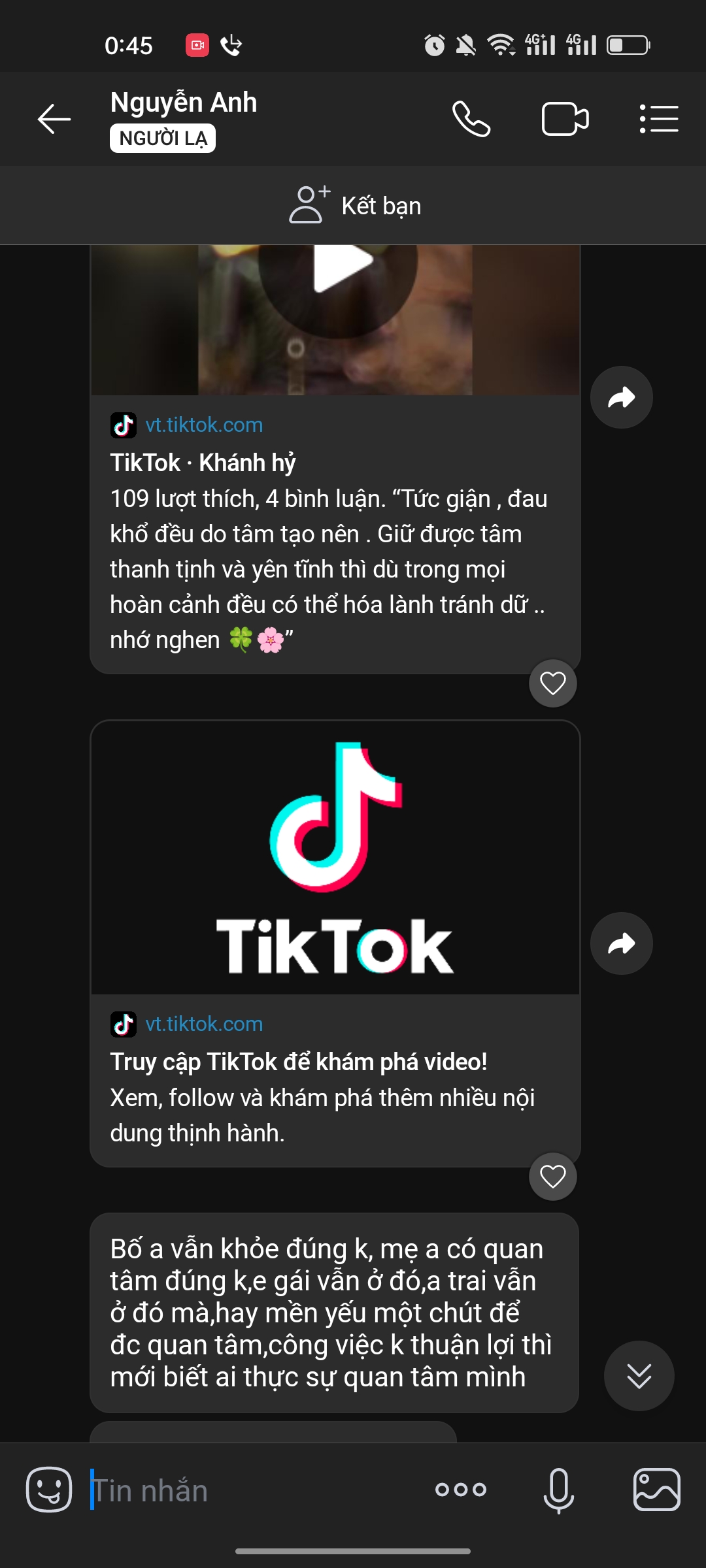
Task: Open the TikTok logo link card
Action: 335,858
